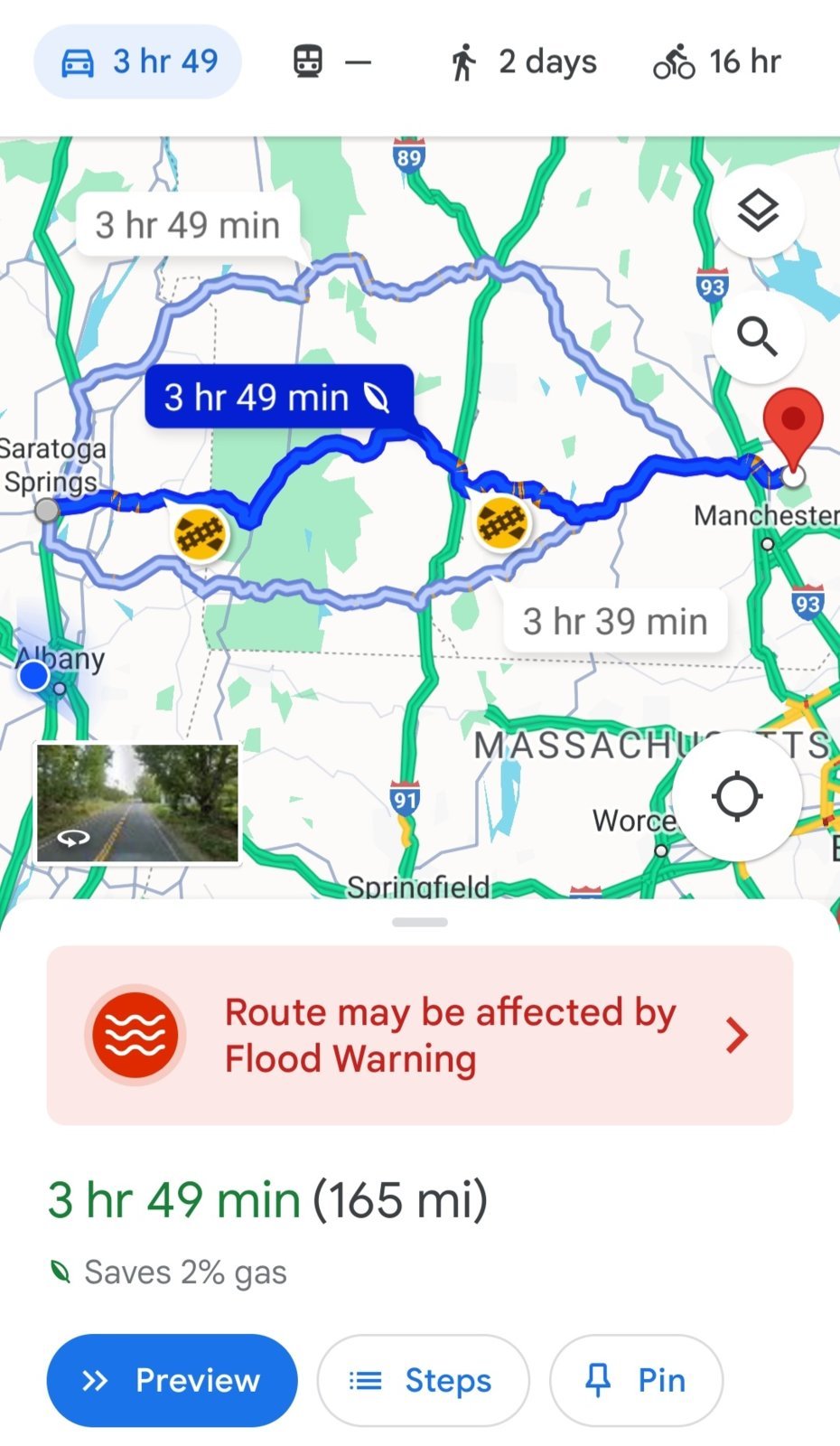Switch to the transit travel mode
The width and height of the screenshot is (840, 1446).
click(331, 61)
